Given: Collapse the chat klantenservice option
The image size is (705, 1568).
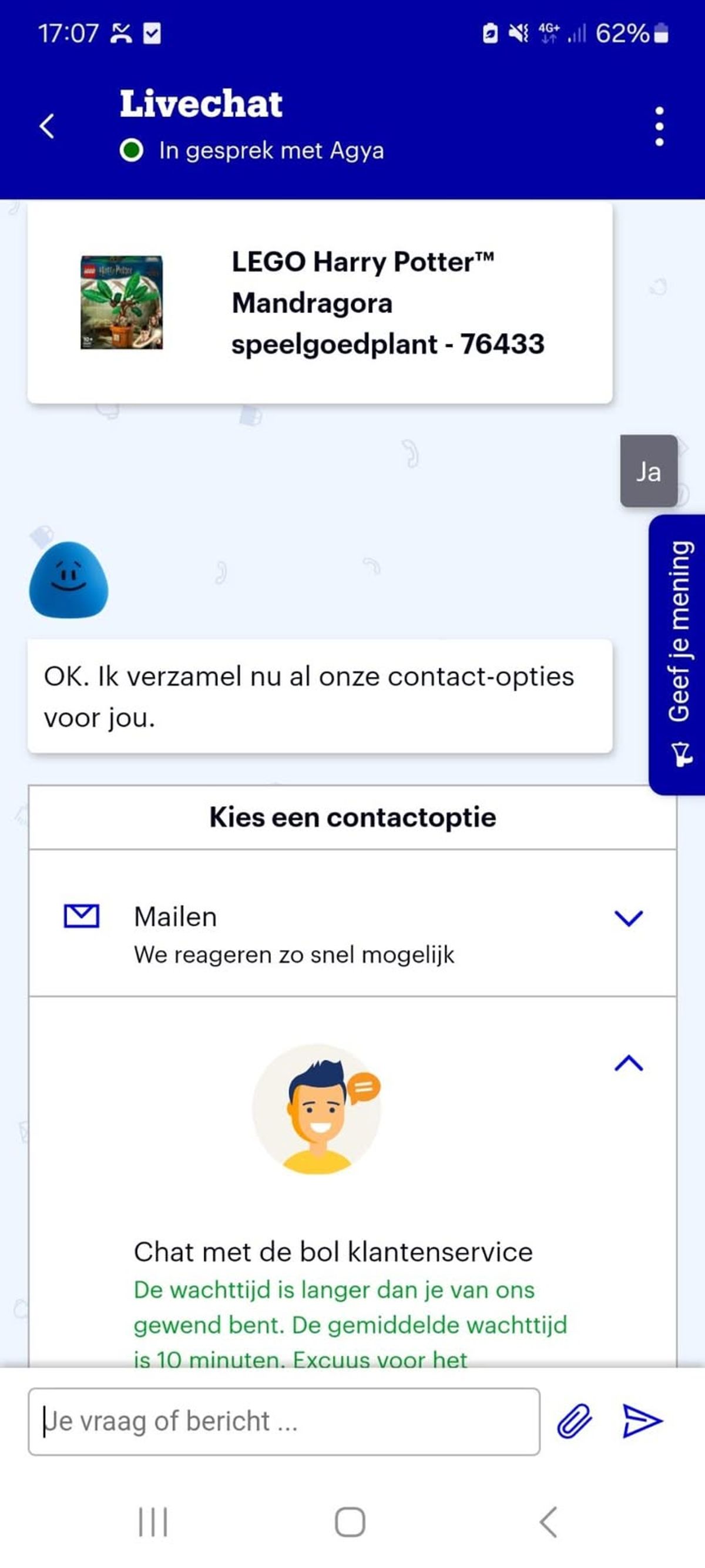Looking at the screenshot, I should (629, 1063).
